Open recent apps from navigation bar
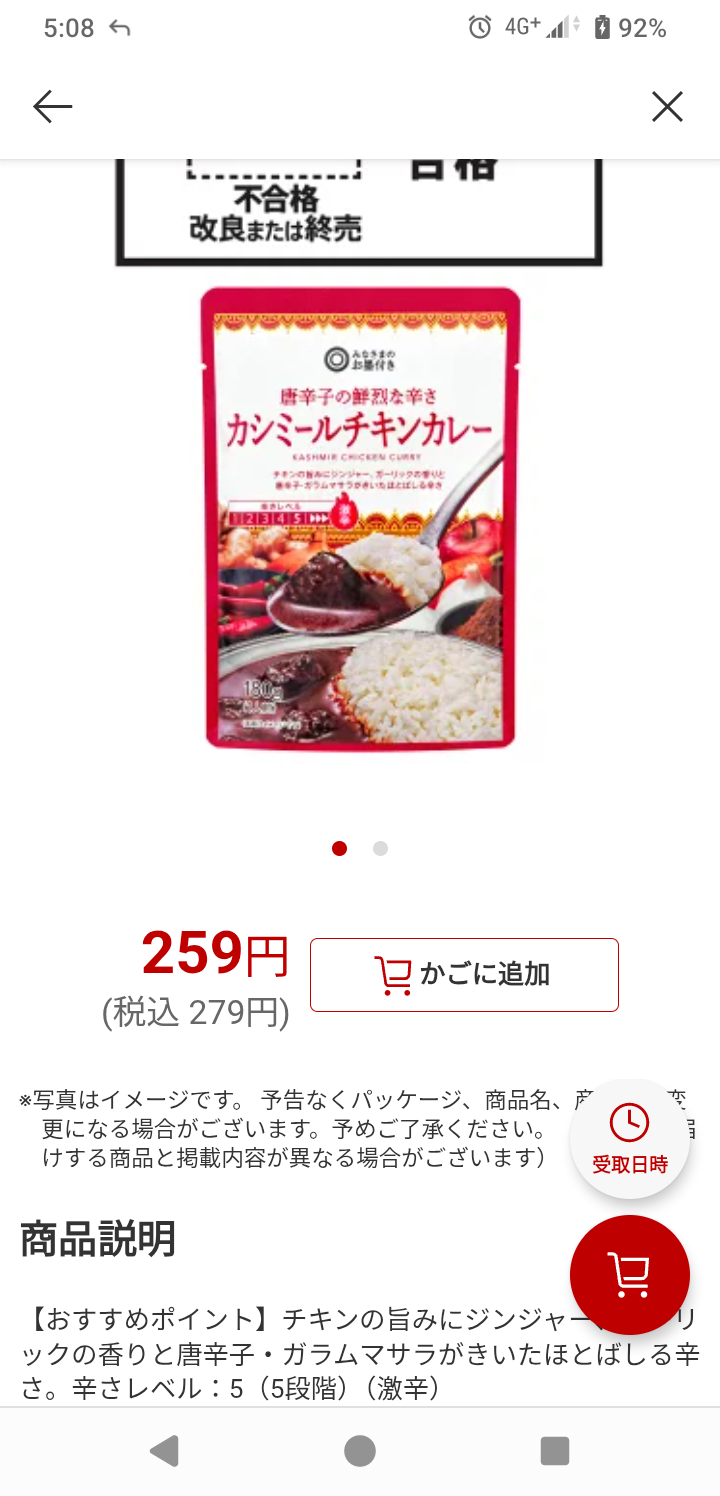 [x=554, y=1450]
